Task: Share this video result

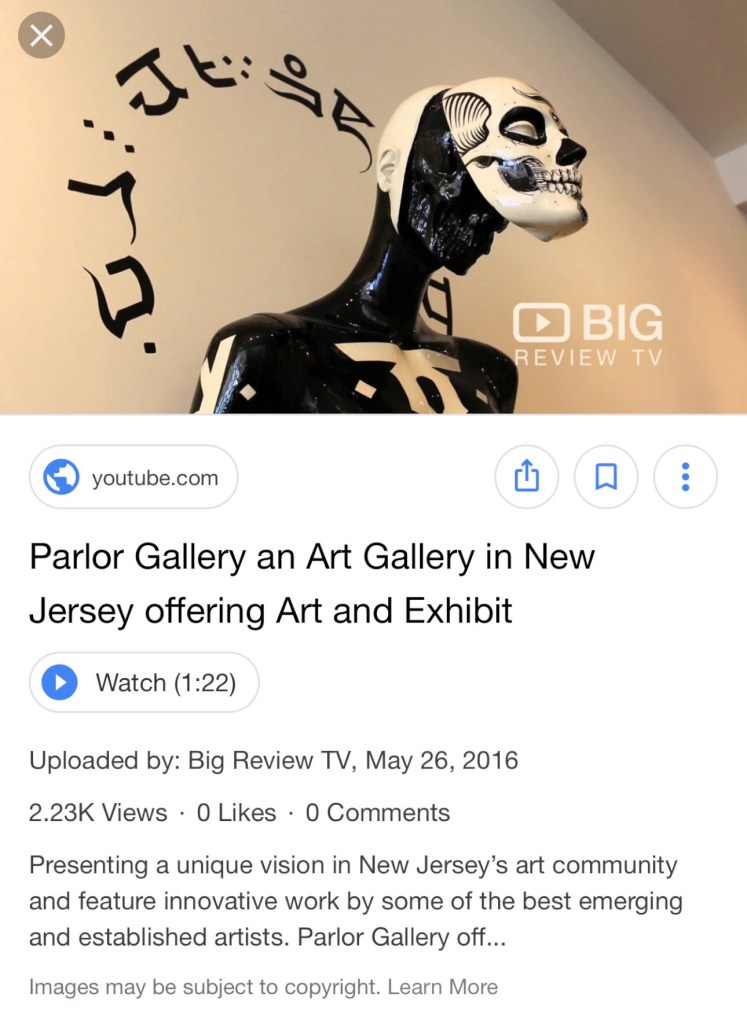Action: point(527,478)
